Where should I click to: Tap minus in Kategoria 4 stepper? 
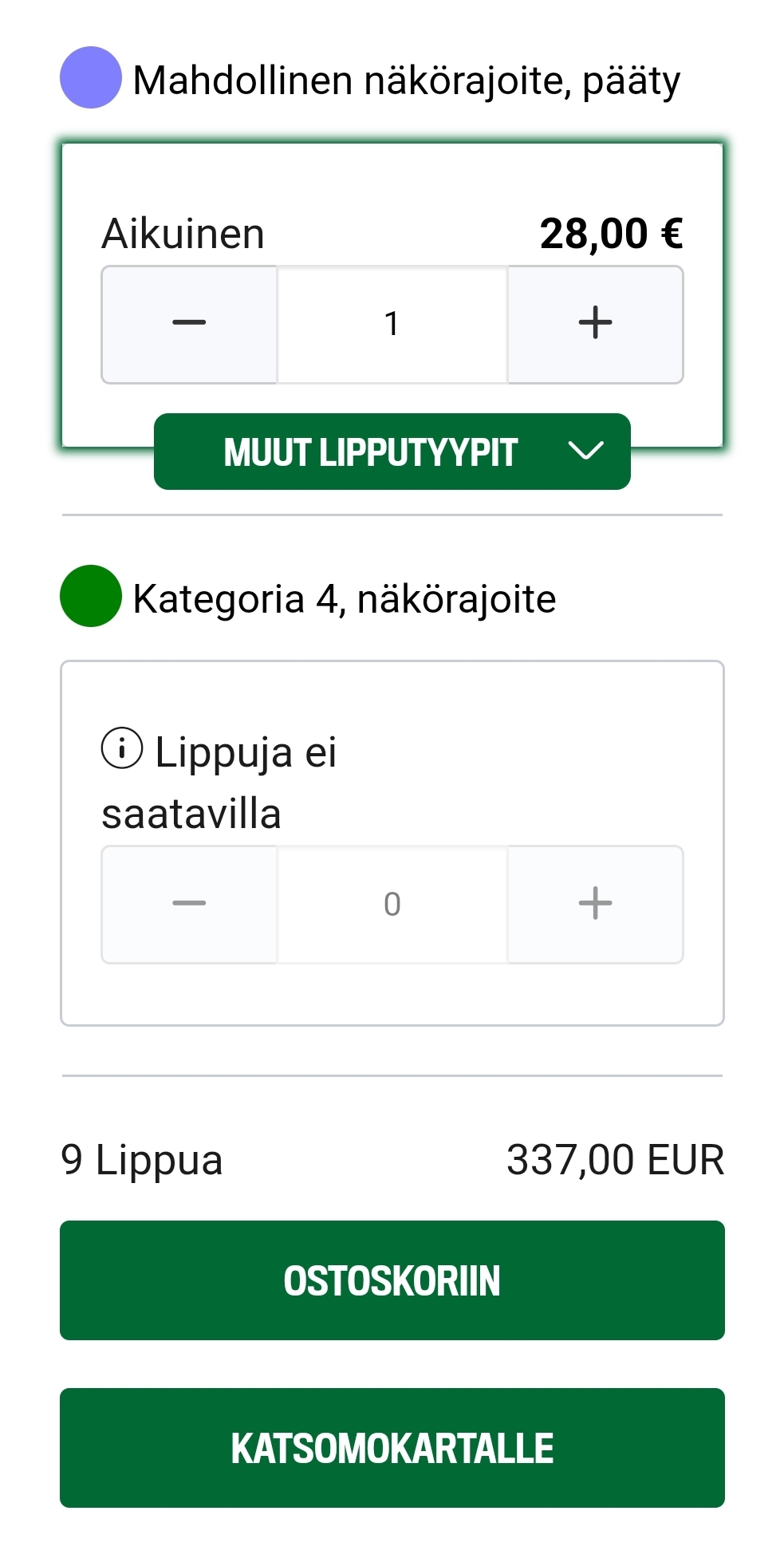189,905
